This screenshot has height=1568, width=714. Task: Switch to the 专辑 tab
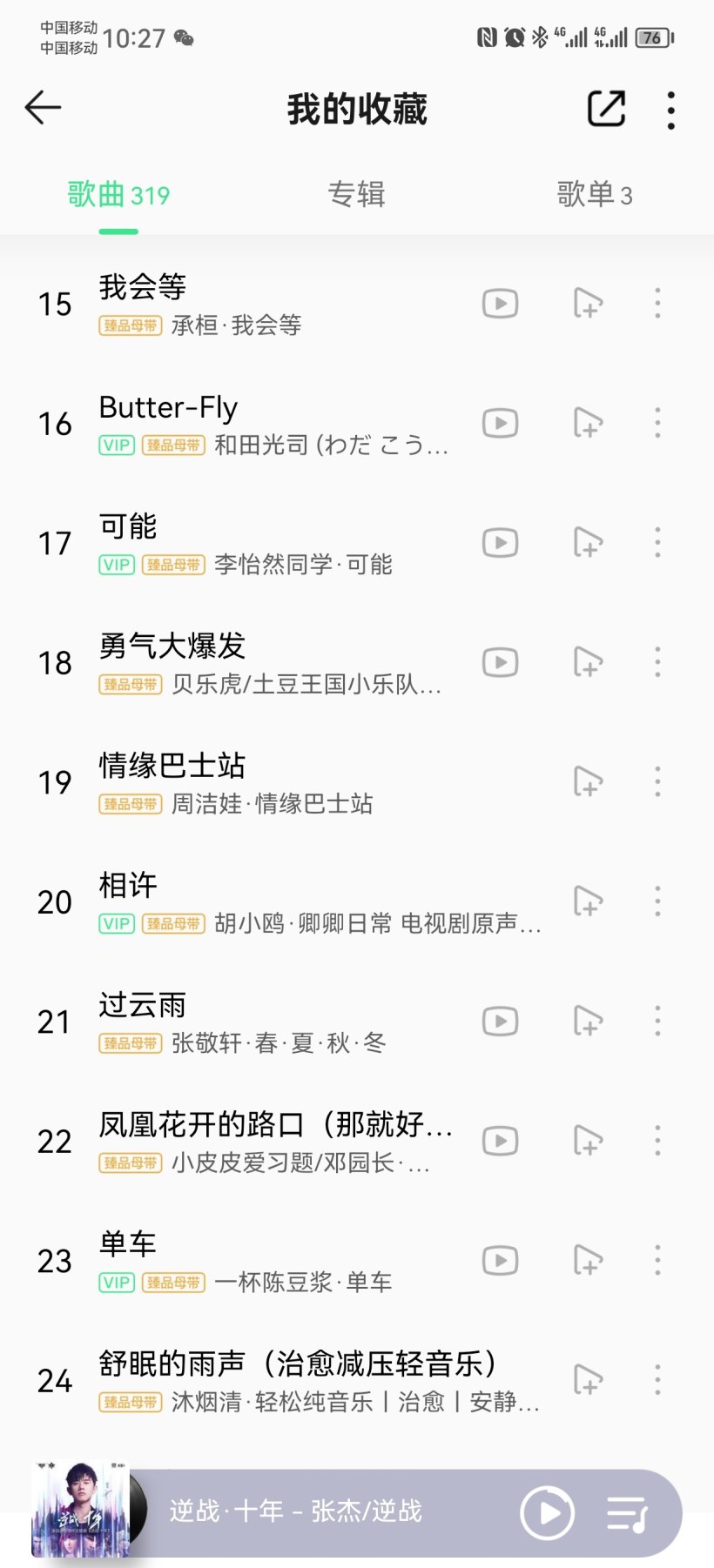click(x=356, y=193)
